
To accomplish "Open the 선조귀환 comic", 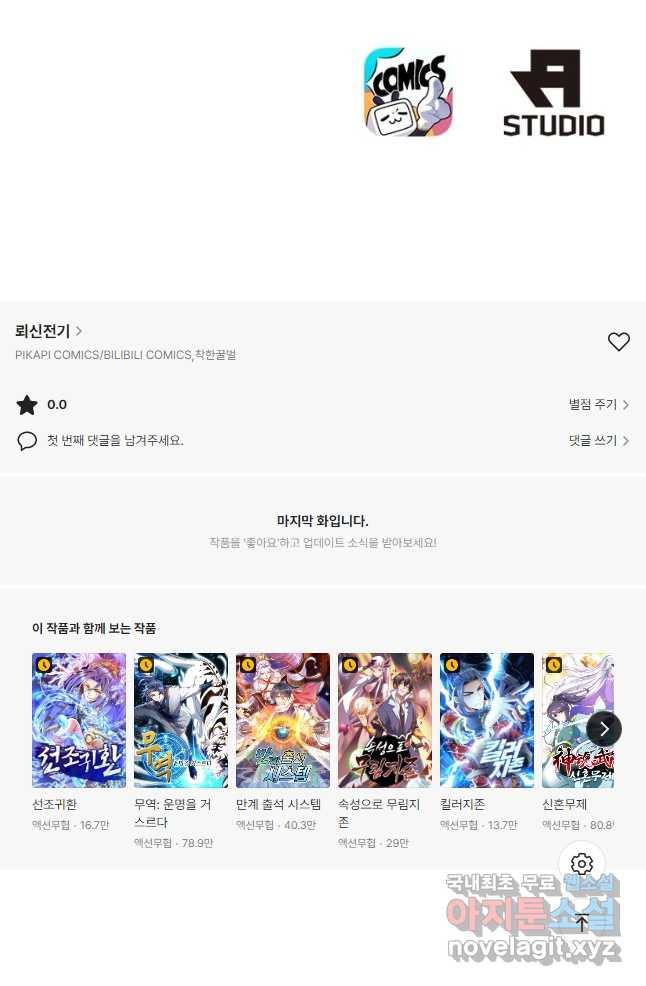I will pos(79,720).
